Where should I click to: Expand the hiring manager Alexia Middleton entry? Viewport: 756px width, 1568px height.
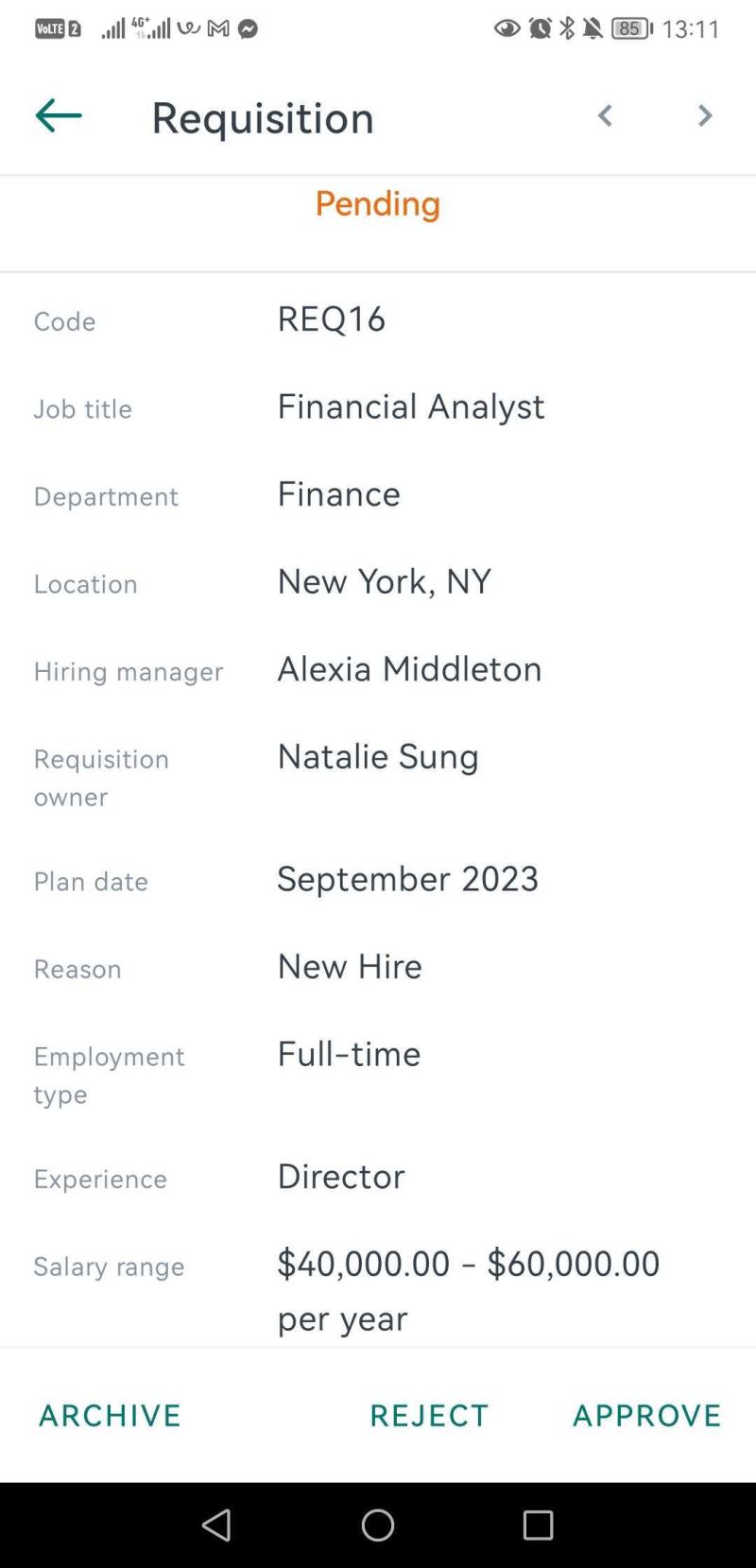click(x=409, y=669)
